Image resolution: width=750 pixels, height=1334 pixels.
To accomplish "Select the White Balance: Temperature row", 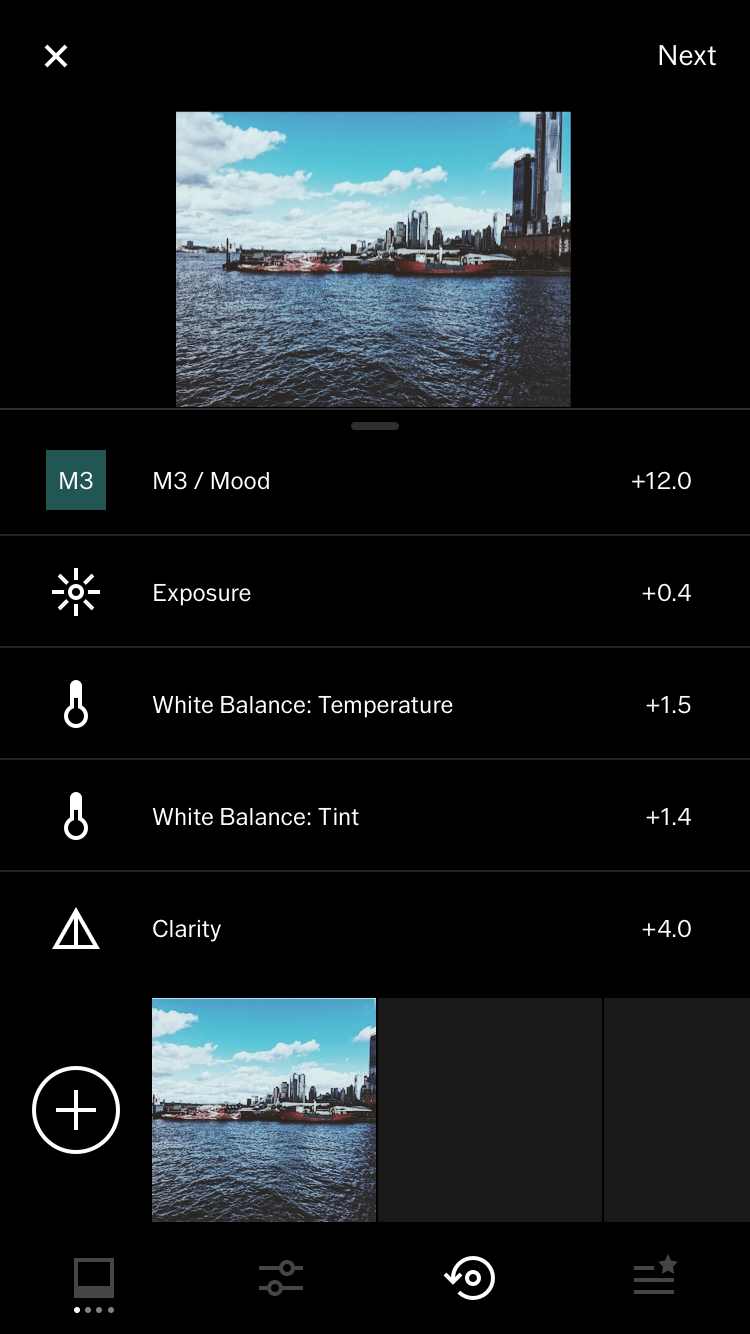I will (x=374, y=705).
